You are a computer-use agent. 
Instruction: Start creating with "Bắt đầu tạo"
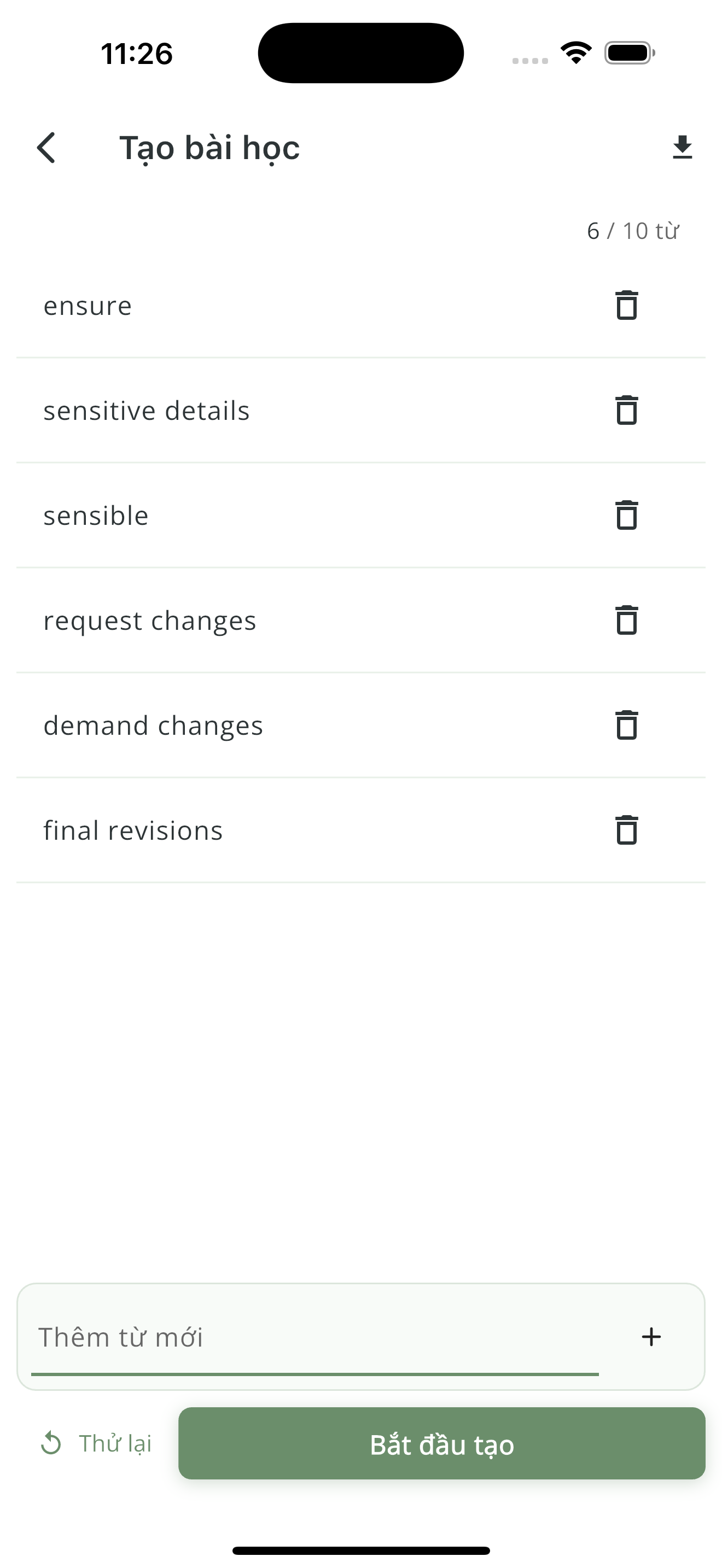441,1444
